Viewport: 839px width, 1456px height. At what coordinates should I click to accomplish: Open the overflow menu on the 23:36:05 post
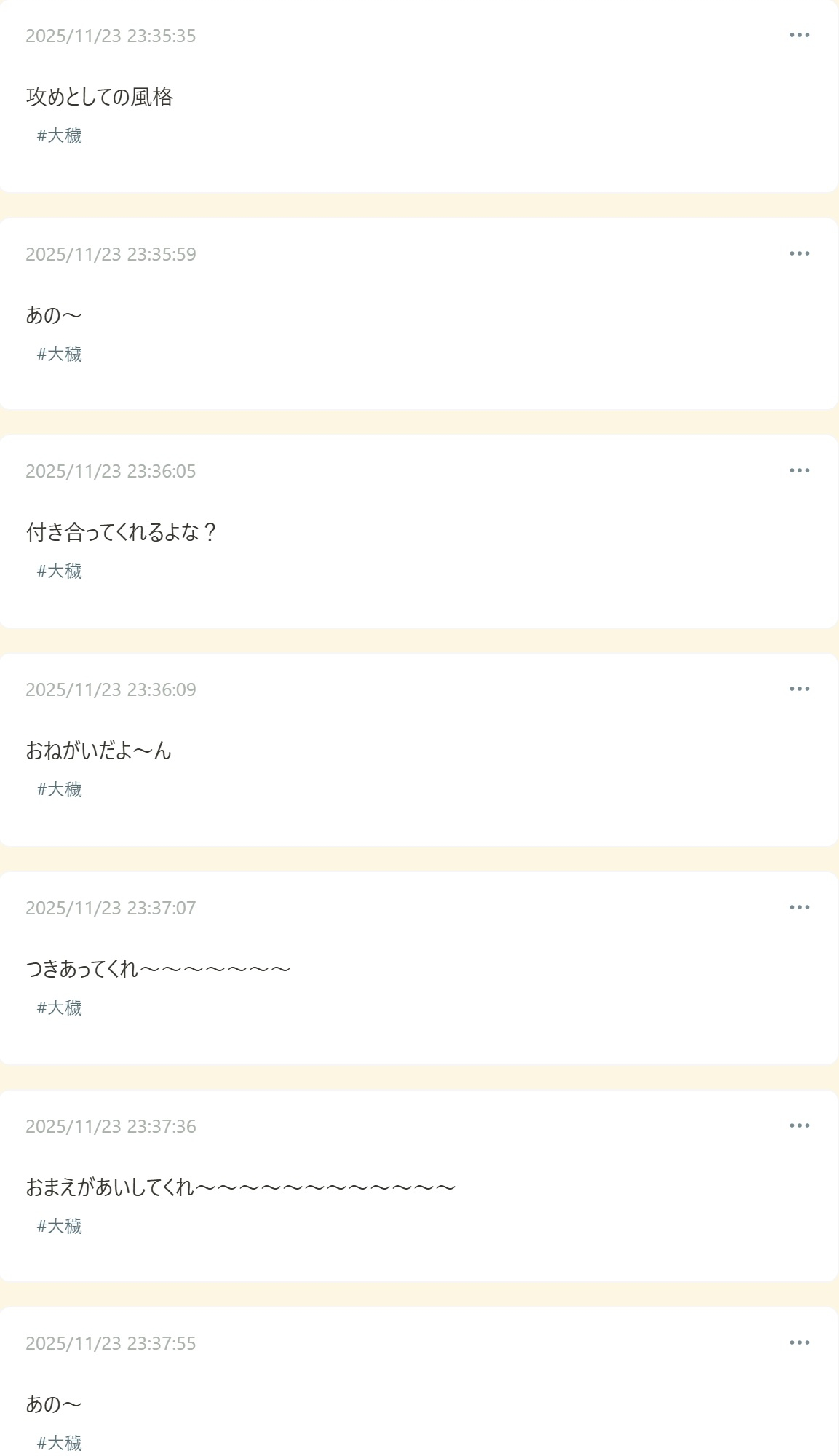[x=799, y=470]
